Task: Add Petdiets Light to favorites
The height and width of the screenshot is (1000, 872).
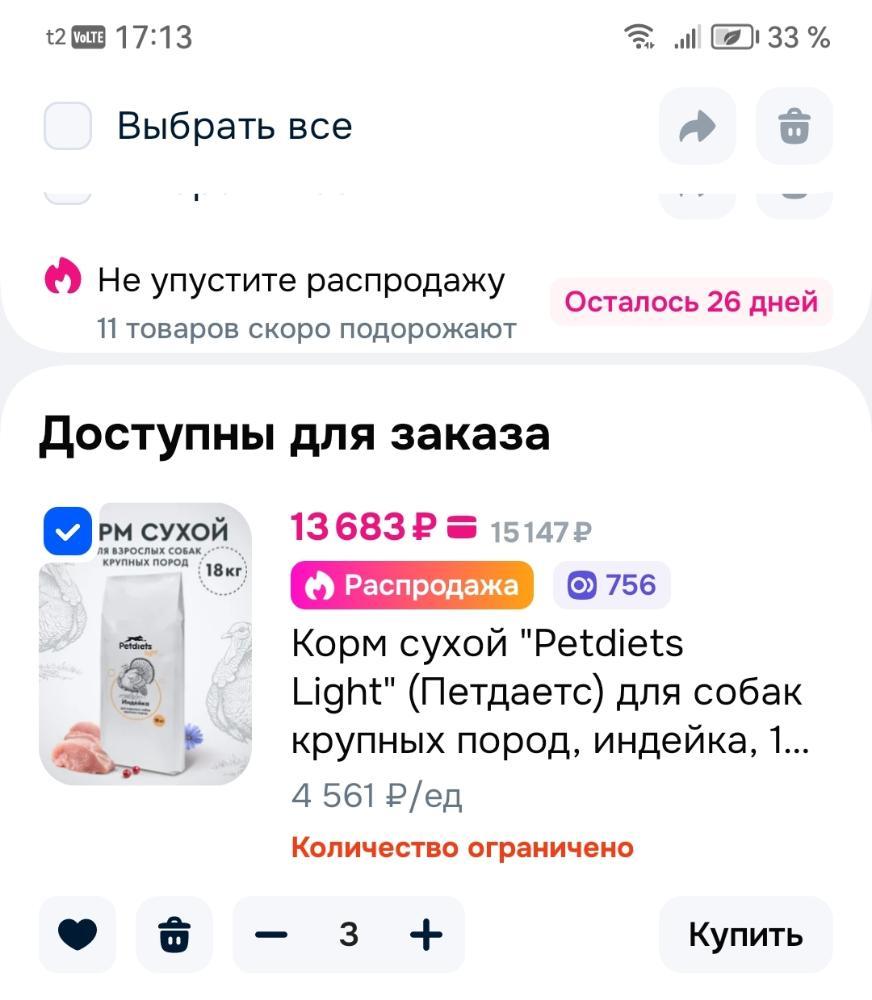Action: [x=77, y=935]
